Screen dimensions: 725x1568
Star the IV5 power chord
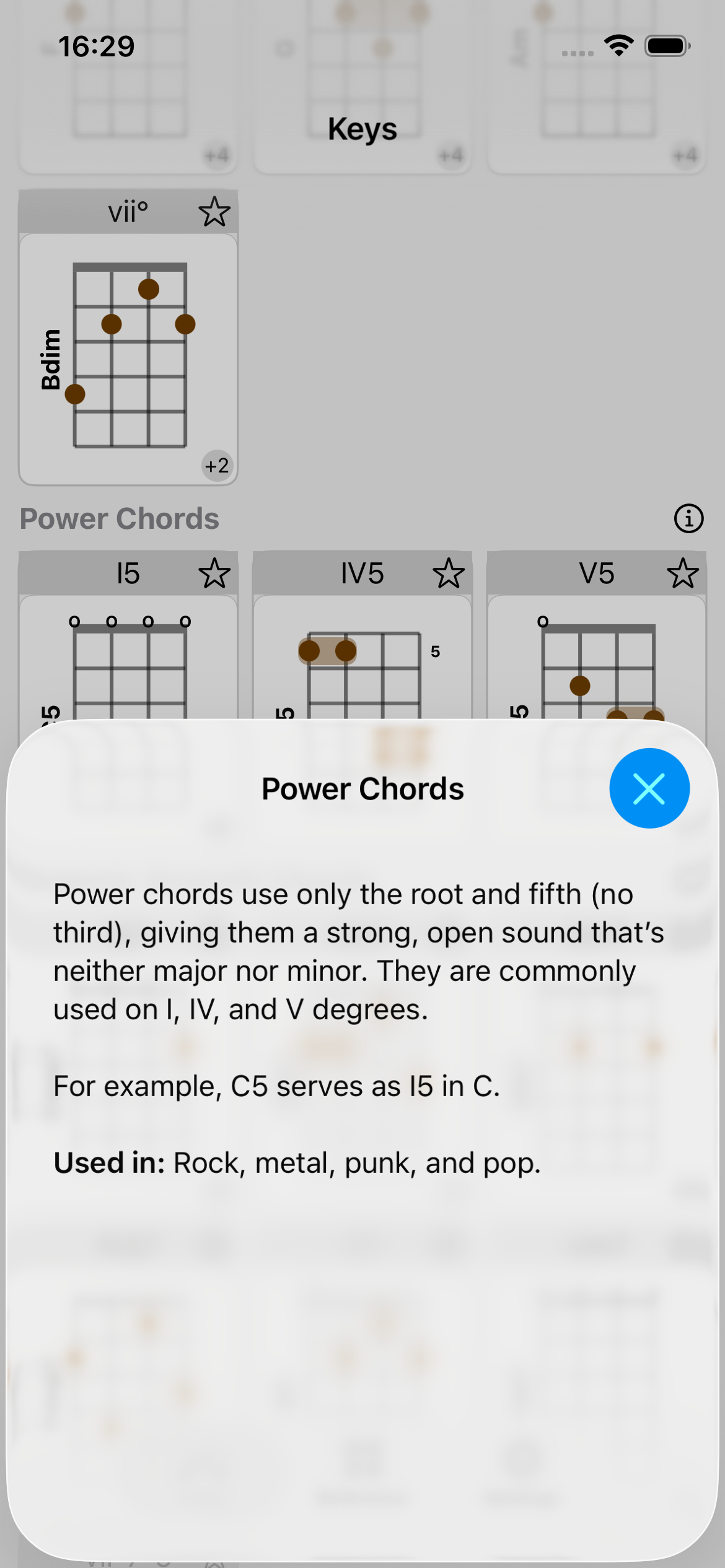(x=449, y=573)
